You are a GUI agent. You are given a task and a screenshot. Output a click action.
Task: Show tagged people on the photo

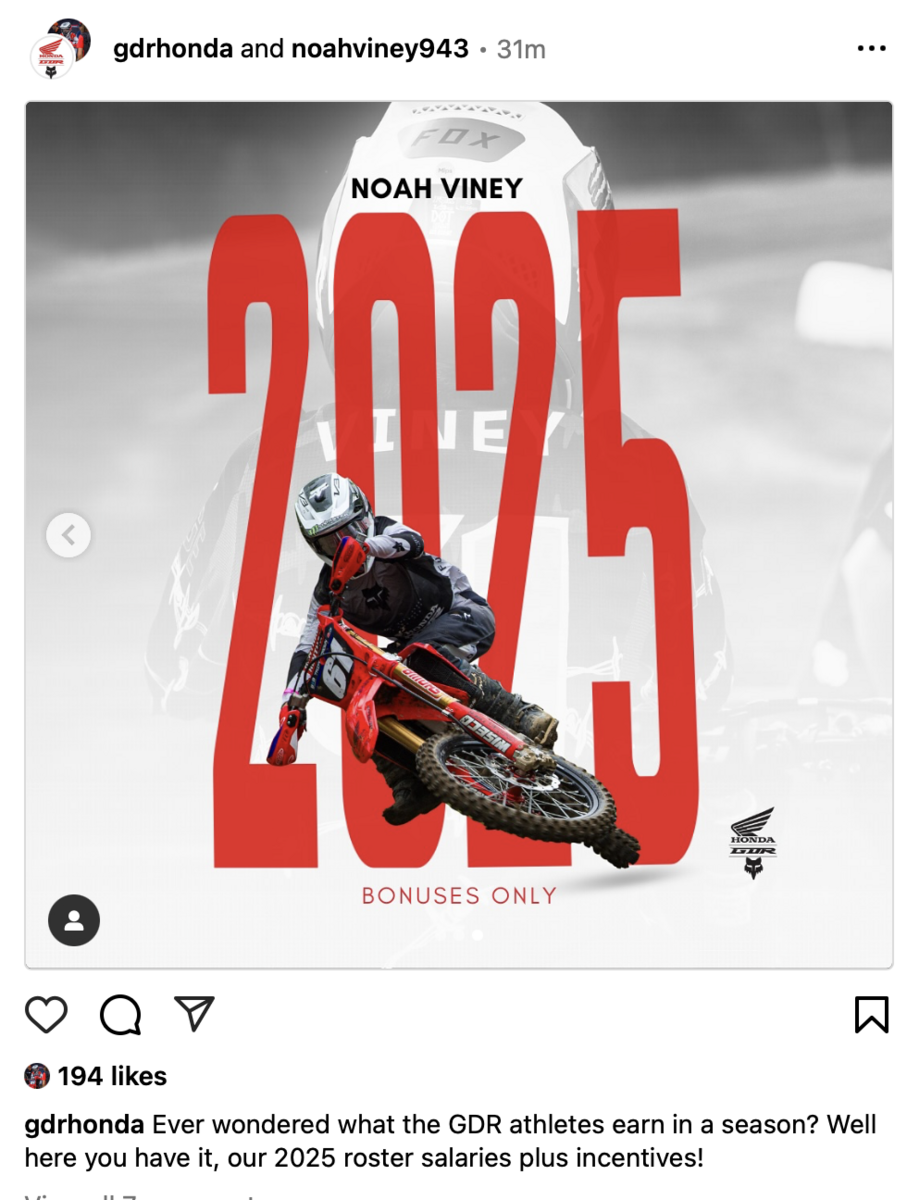(74, 920)
